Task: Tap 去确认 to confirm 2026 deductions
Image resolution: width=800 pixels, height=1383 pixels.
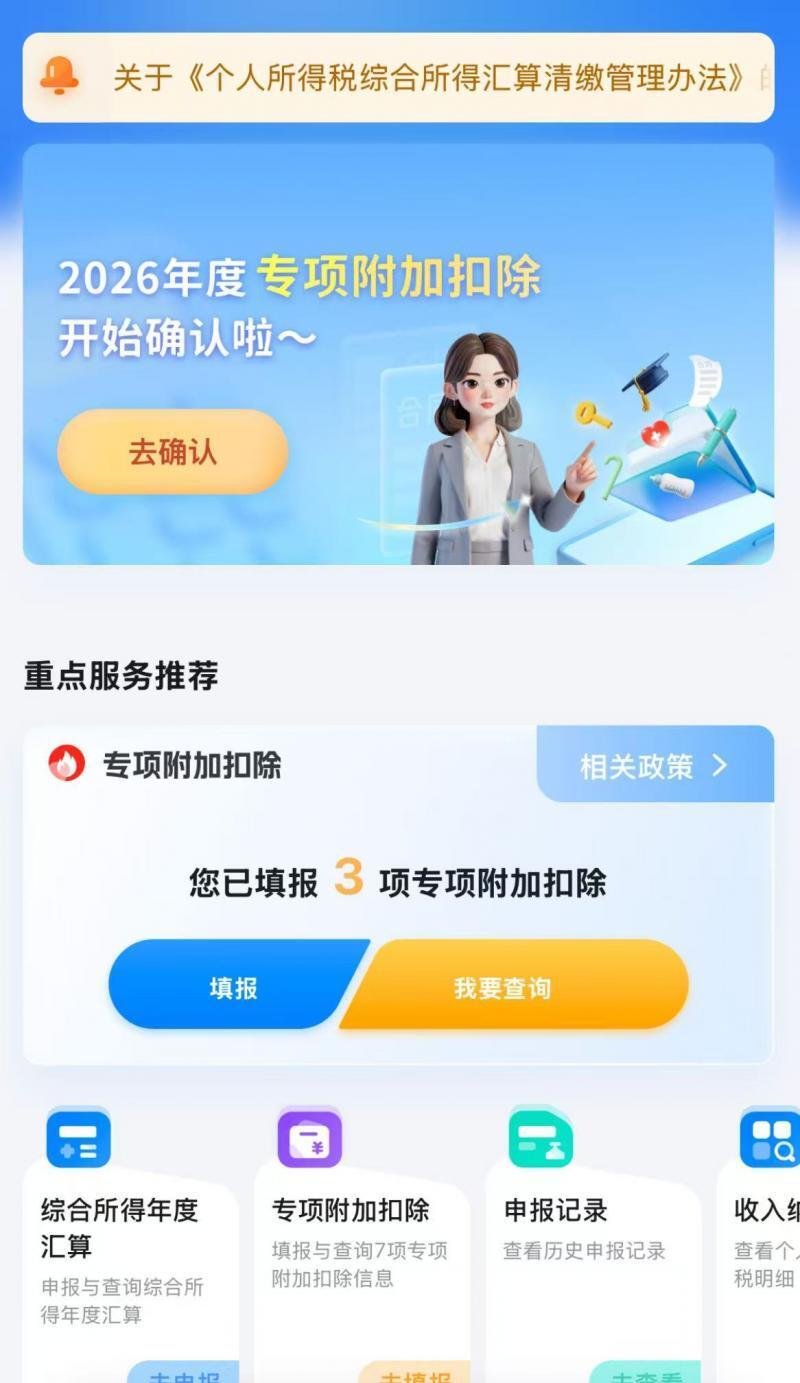Action: tap(171, 452)
